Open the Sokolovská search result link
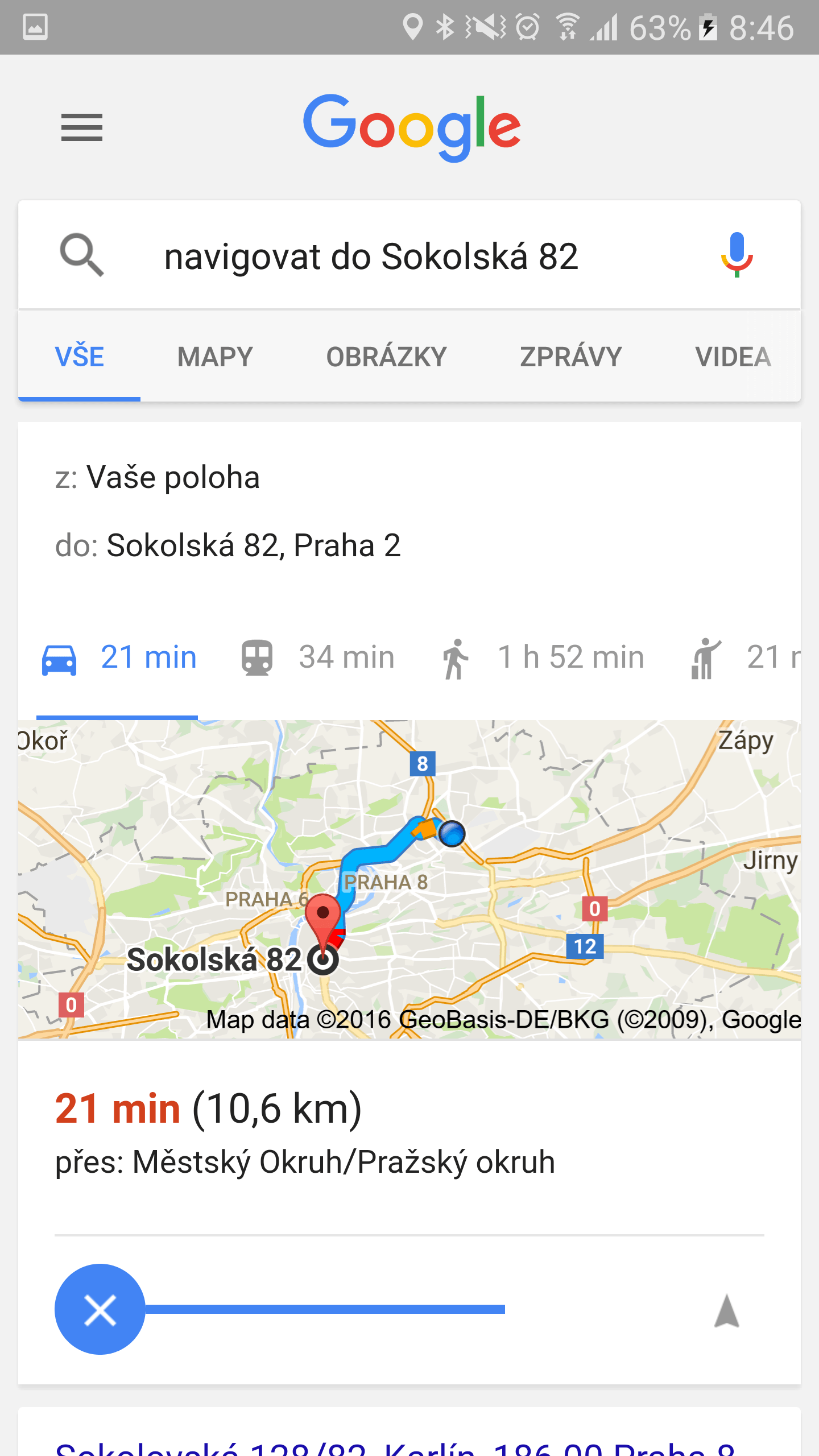The width and height of the screenshot is (819, 1456). click(396, 1446)
